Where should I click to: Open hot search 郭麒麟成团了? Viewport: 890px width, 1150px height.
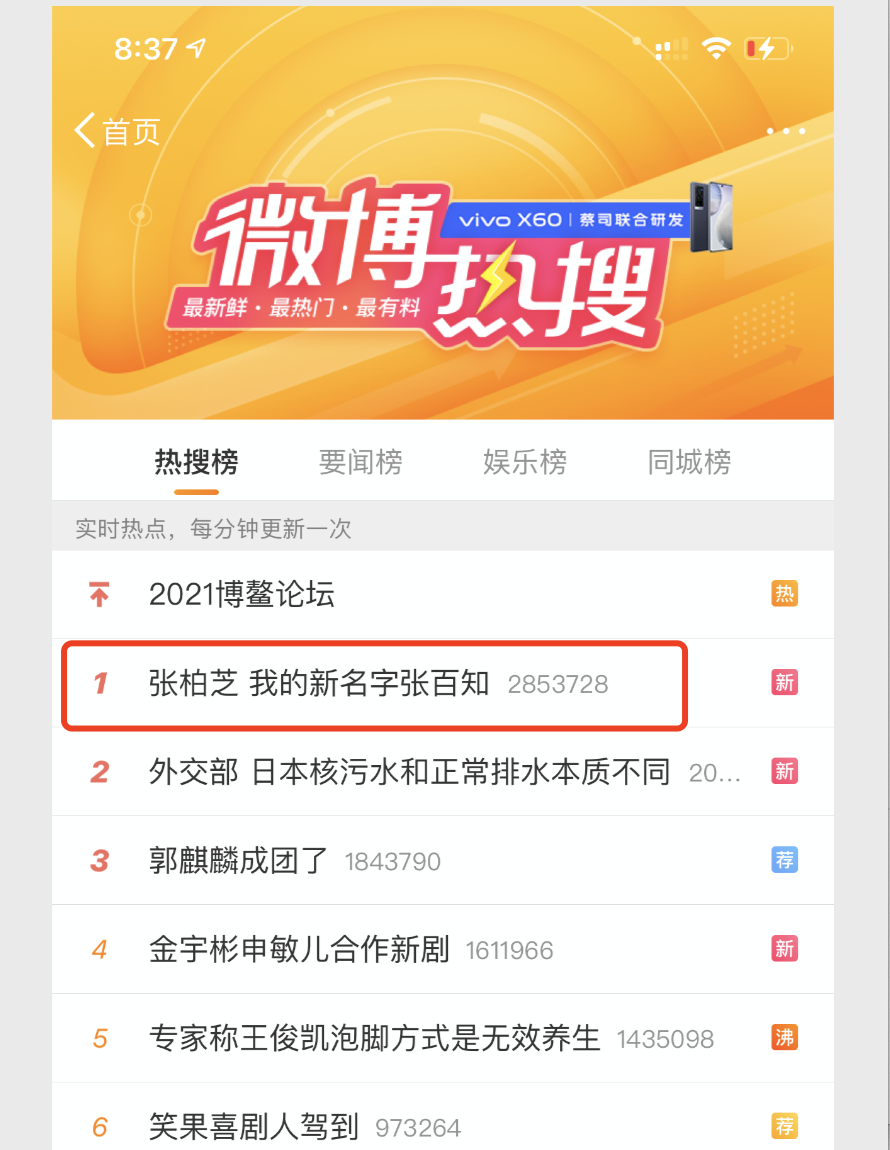(239, 860)
